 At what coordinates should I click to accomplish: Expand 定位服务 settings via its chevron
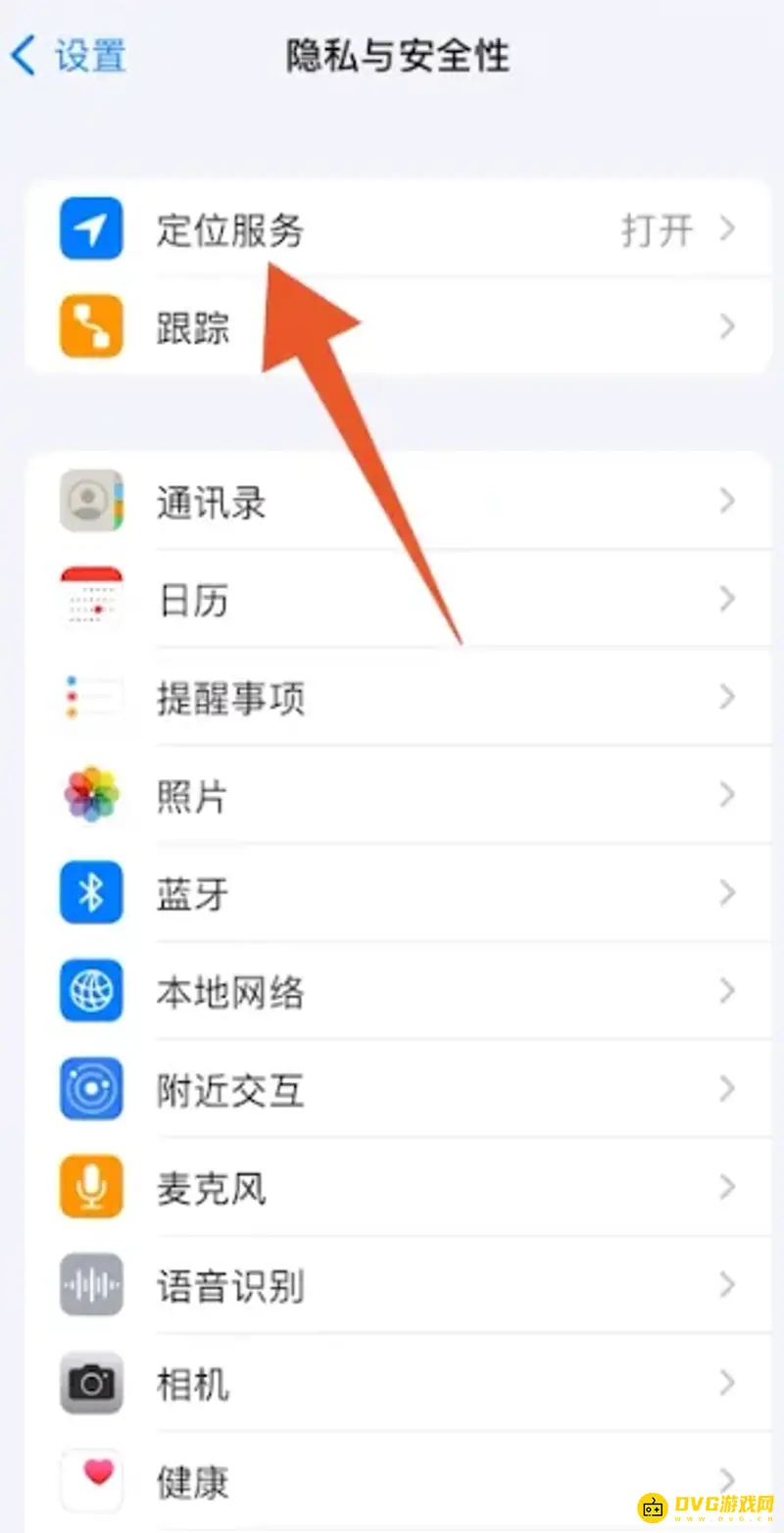(726, 228)
